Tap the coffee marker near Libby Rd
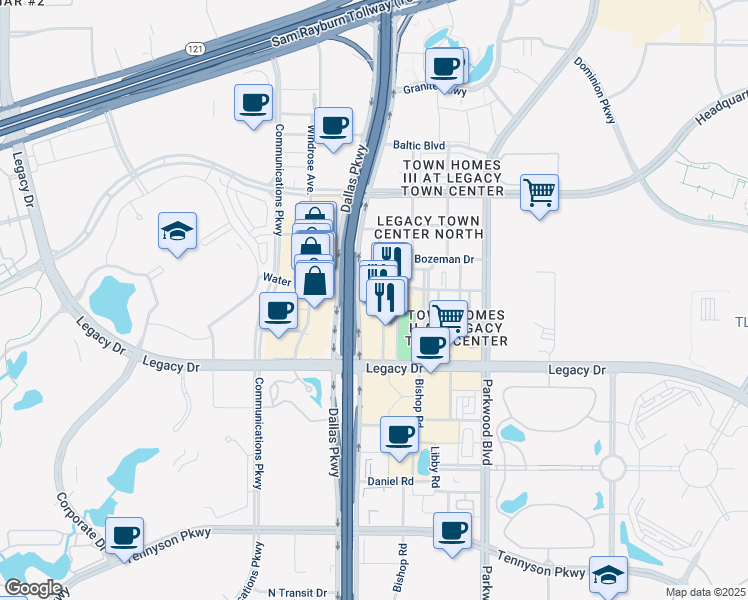 point(400,435)
